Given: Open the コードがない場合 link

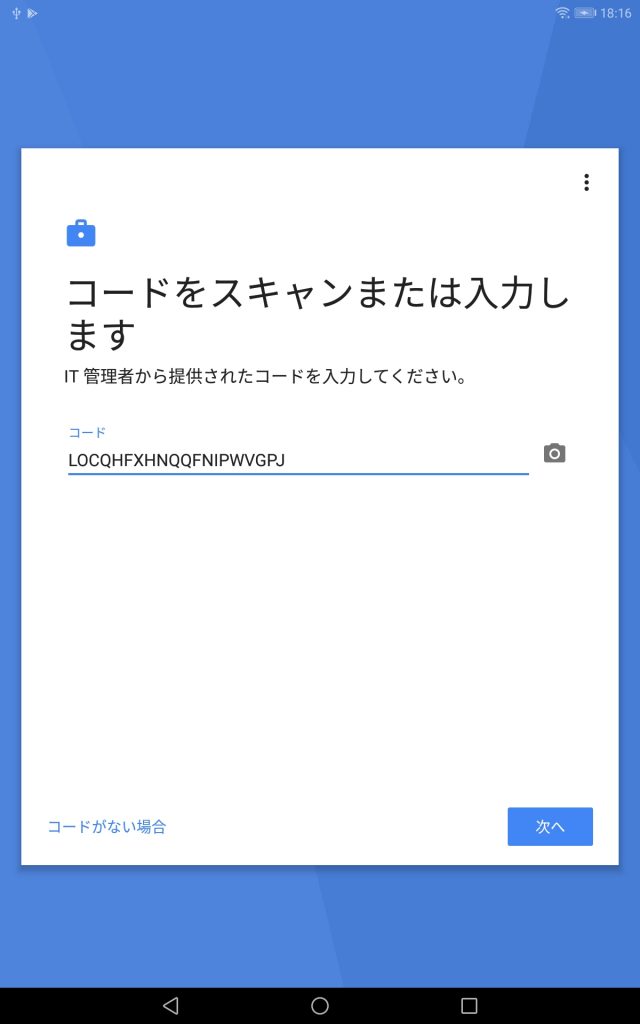Looking at the screenshot, I should click(107, 826).
